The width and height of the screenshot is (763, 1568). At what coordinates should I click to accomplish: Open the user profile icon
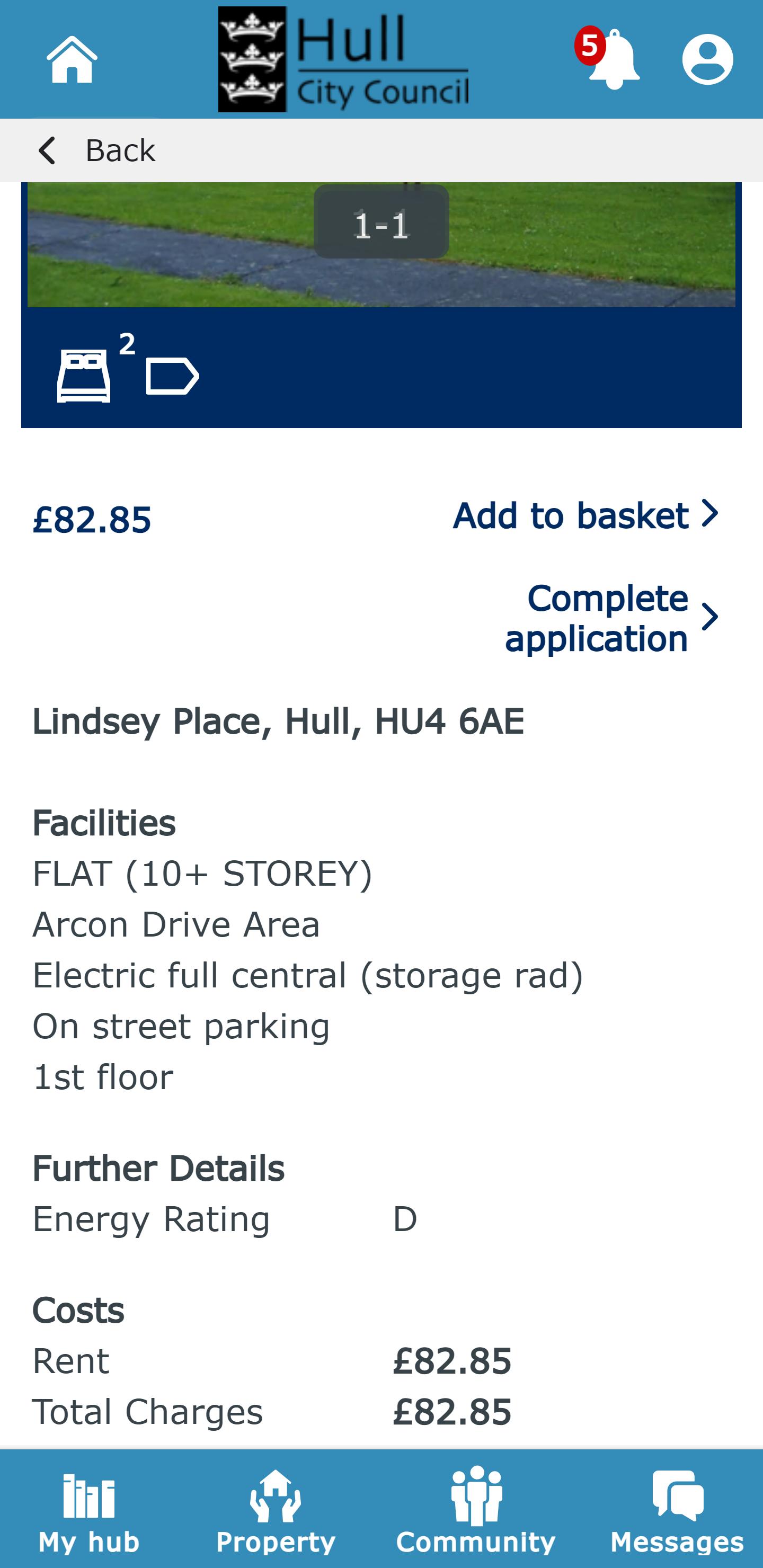click(x=707, y=59)
